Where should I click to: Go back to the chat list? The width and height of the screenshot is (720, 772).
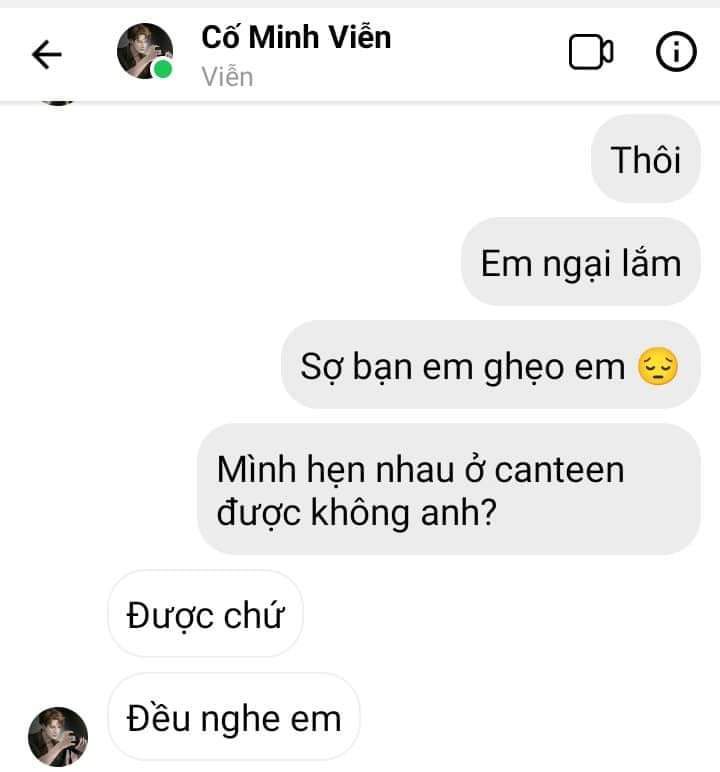(x=47, y=54)
